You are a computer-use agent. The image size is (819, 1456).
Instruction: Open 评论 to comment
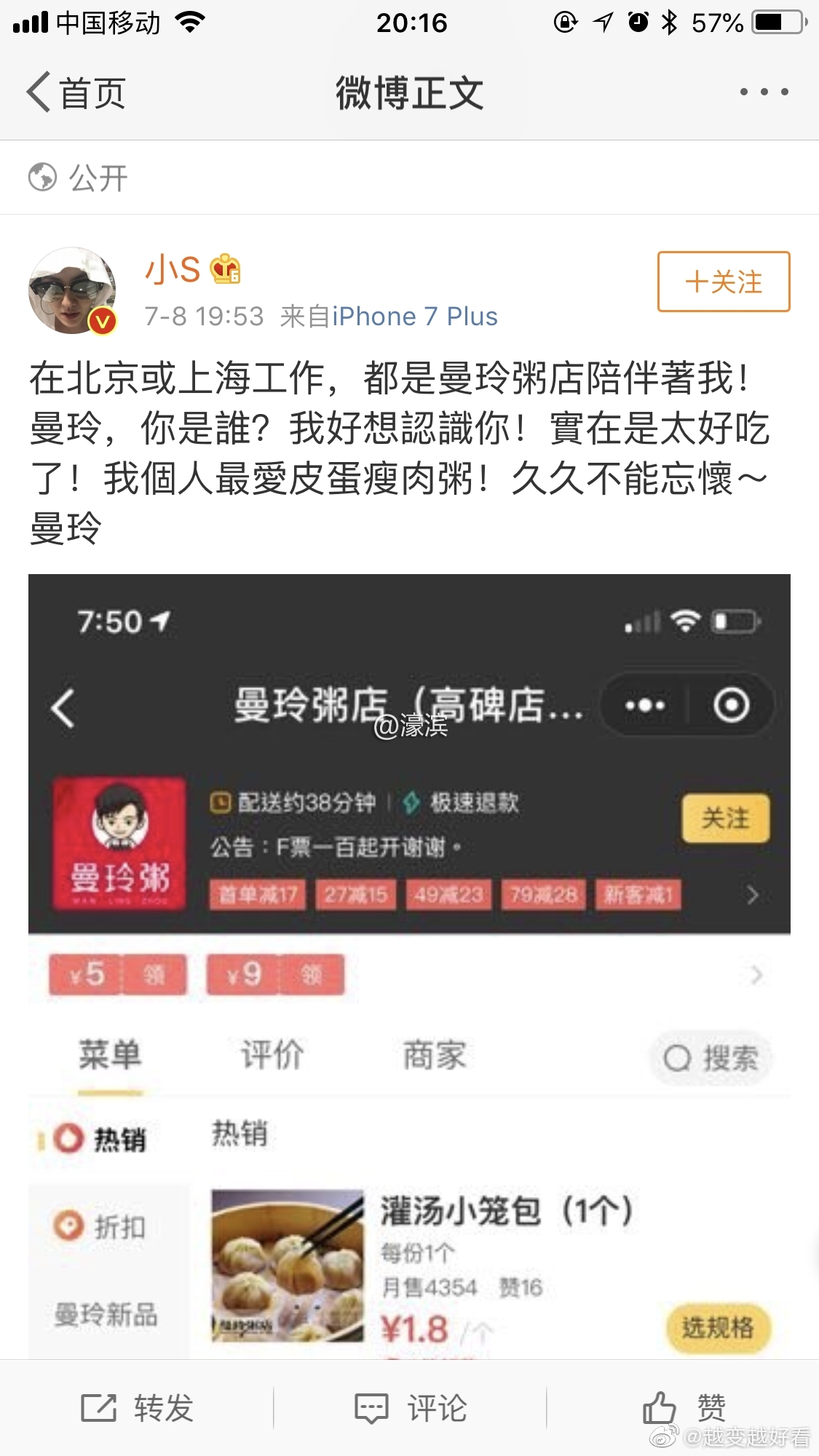(410, 1408)
